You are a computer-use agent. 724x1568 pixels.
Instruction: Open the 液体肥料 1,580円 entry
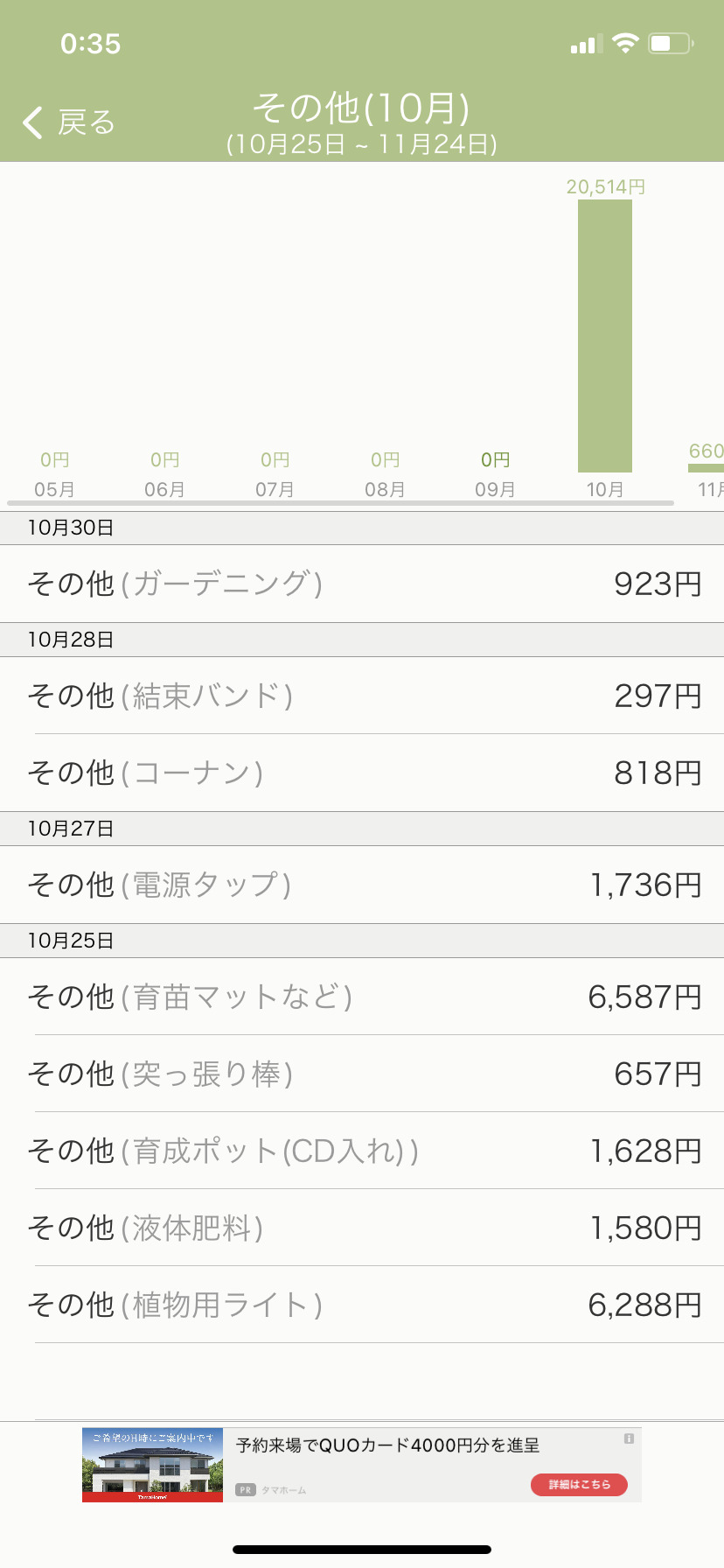(x=362, y=1228)
